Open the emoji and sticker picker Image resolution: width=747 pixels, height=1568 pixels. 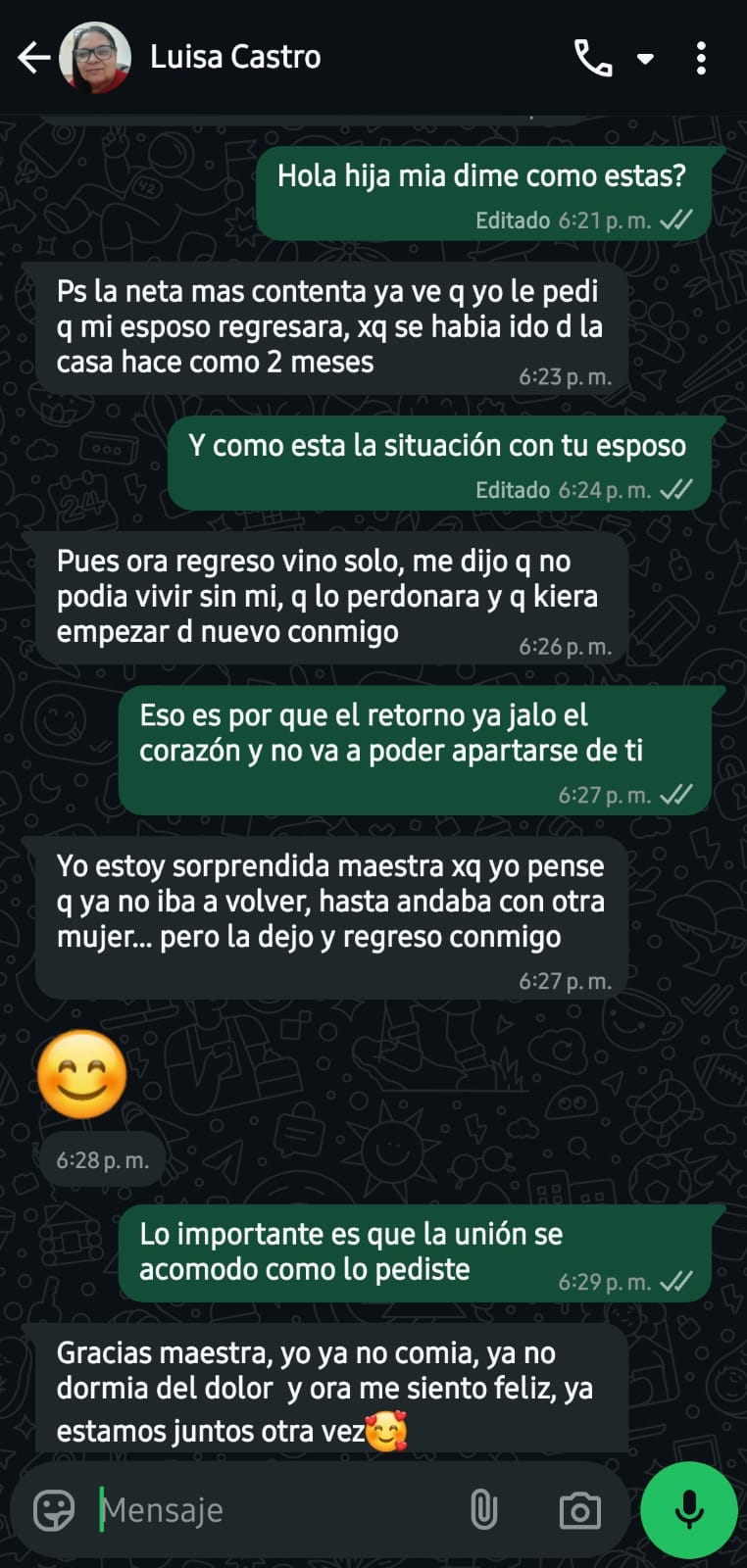click(54, 1510)
